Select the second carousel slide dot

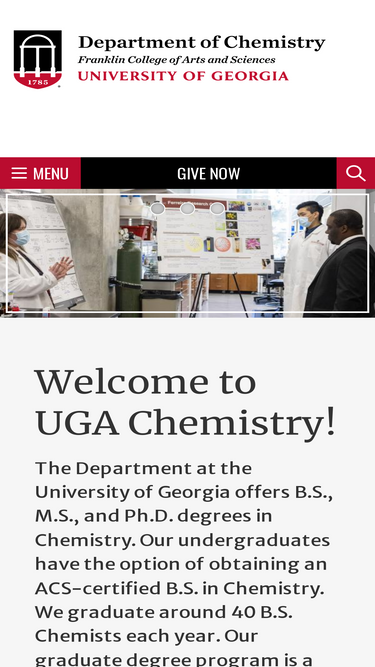click(x=188, y=208)
